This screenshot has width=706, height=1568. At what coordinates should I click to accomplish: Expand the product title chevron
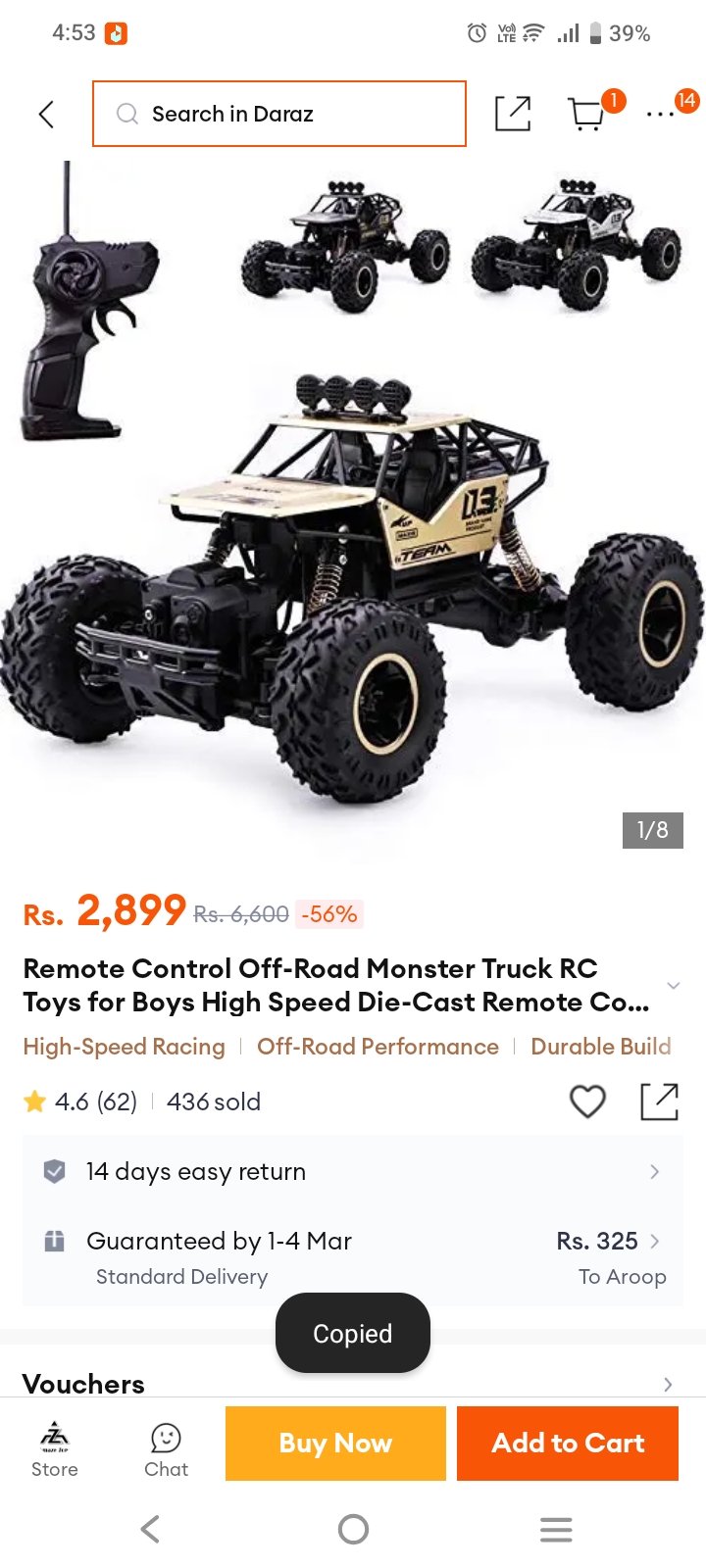point(673,985)
